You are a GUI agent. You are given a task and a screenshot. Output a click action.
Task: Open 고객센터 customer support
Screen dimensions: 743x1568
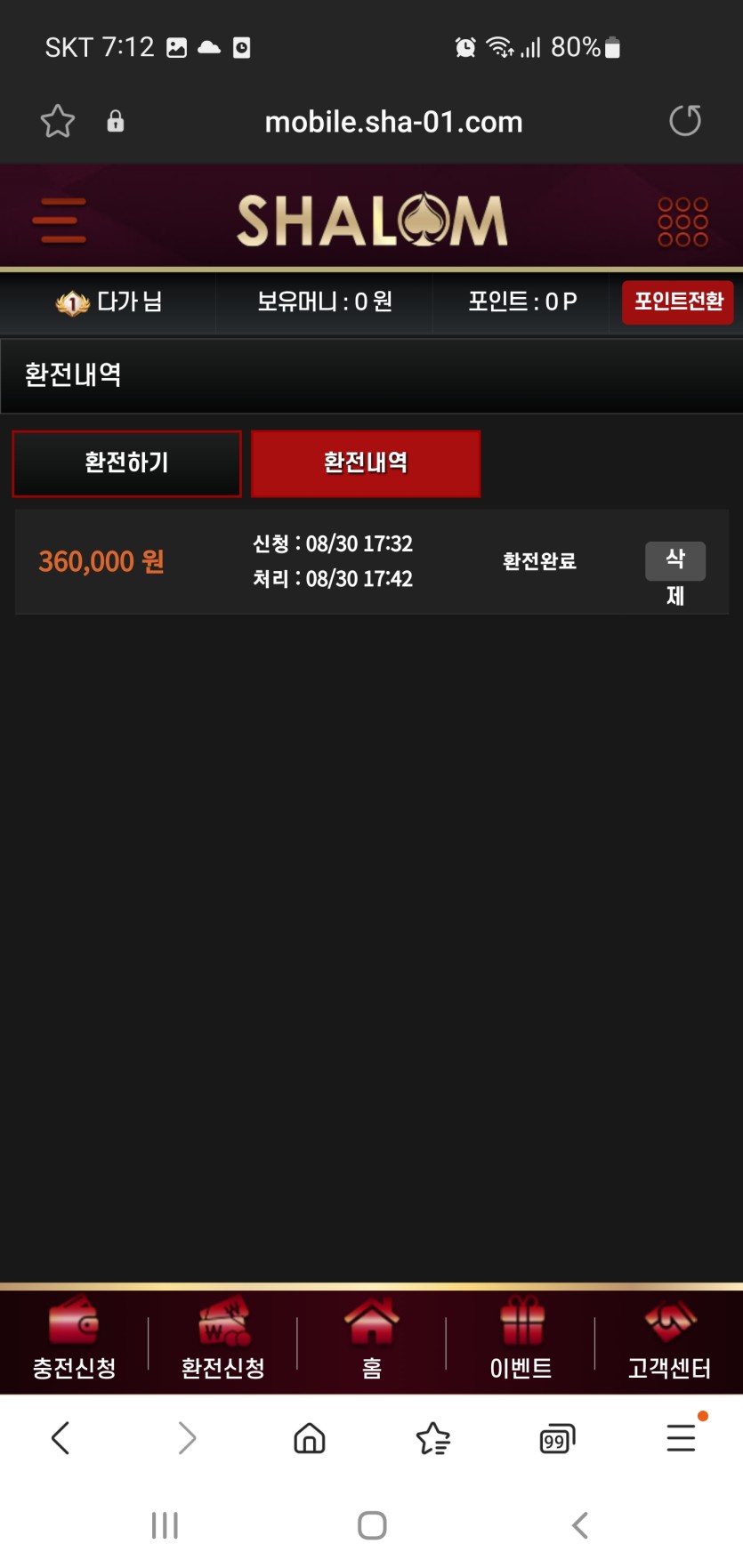[x=669, y=1339]
